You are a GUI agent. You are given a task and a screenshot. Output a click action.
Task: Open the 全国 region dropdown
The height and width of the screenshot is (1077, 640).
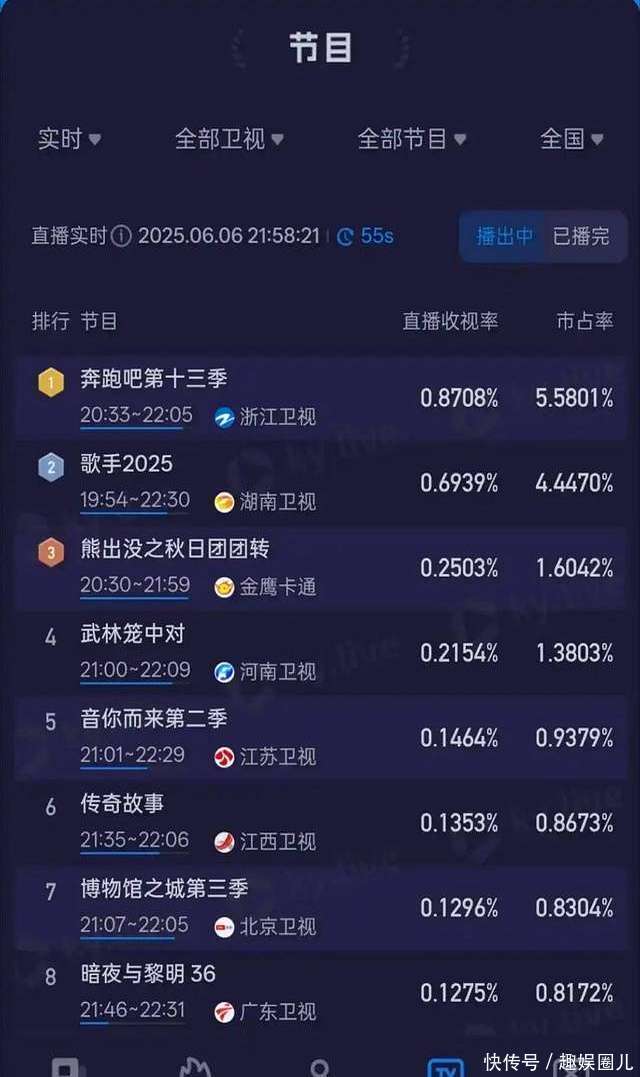point(571,139)
